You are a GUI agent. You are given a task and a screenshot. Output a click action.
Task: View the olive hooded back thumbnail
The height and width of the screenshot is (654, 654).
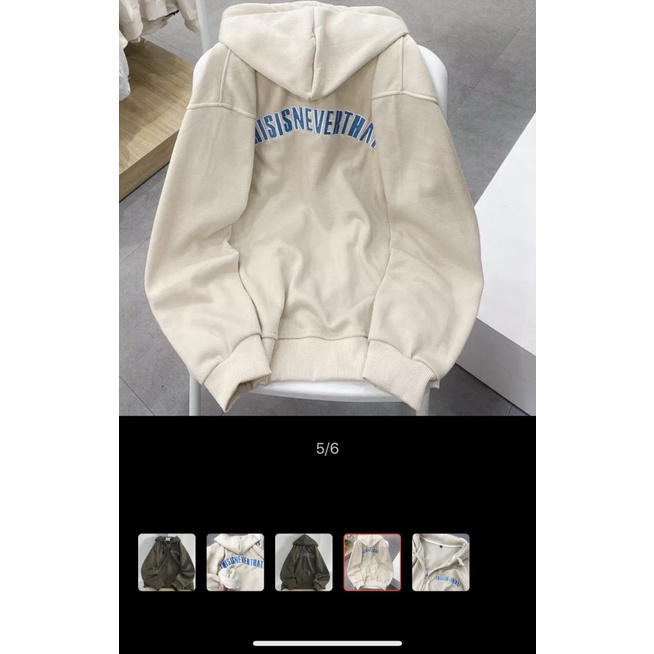pyautogui.click(x=304, y=562)
